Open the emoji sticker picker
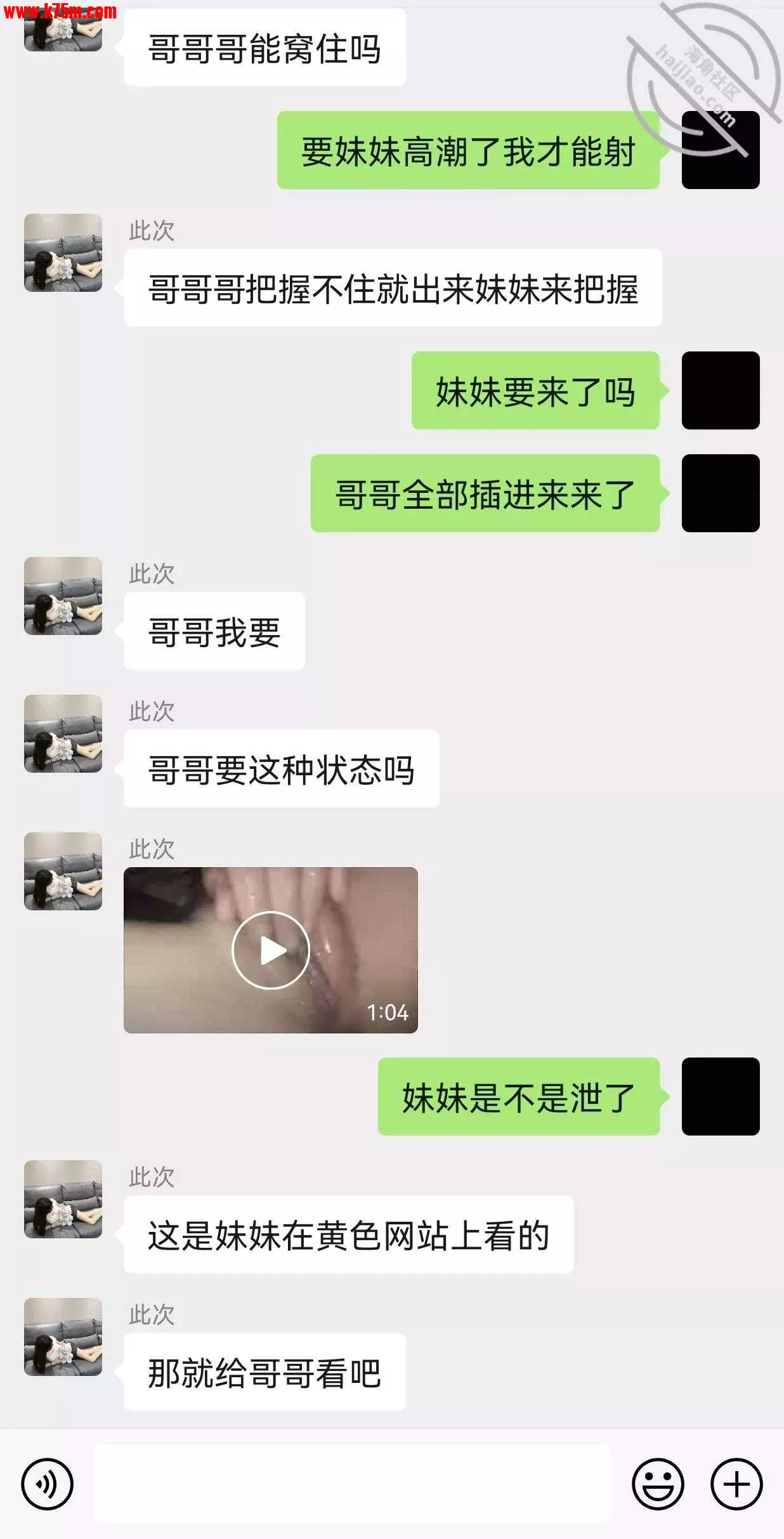This screenshot has width=784, height=1539. click(658, 1484)
